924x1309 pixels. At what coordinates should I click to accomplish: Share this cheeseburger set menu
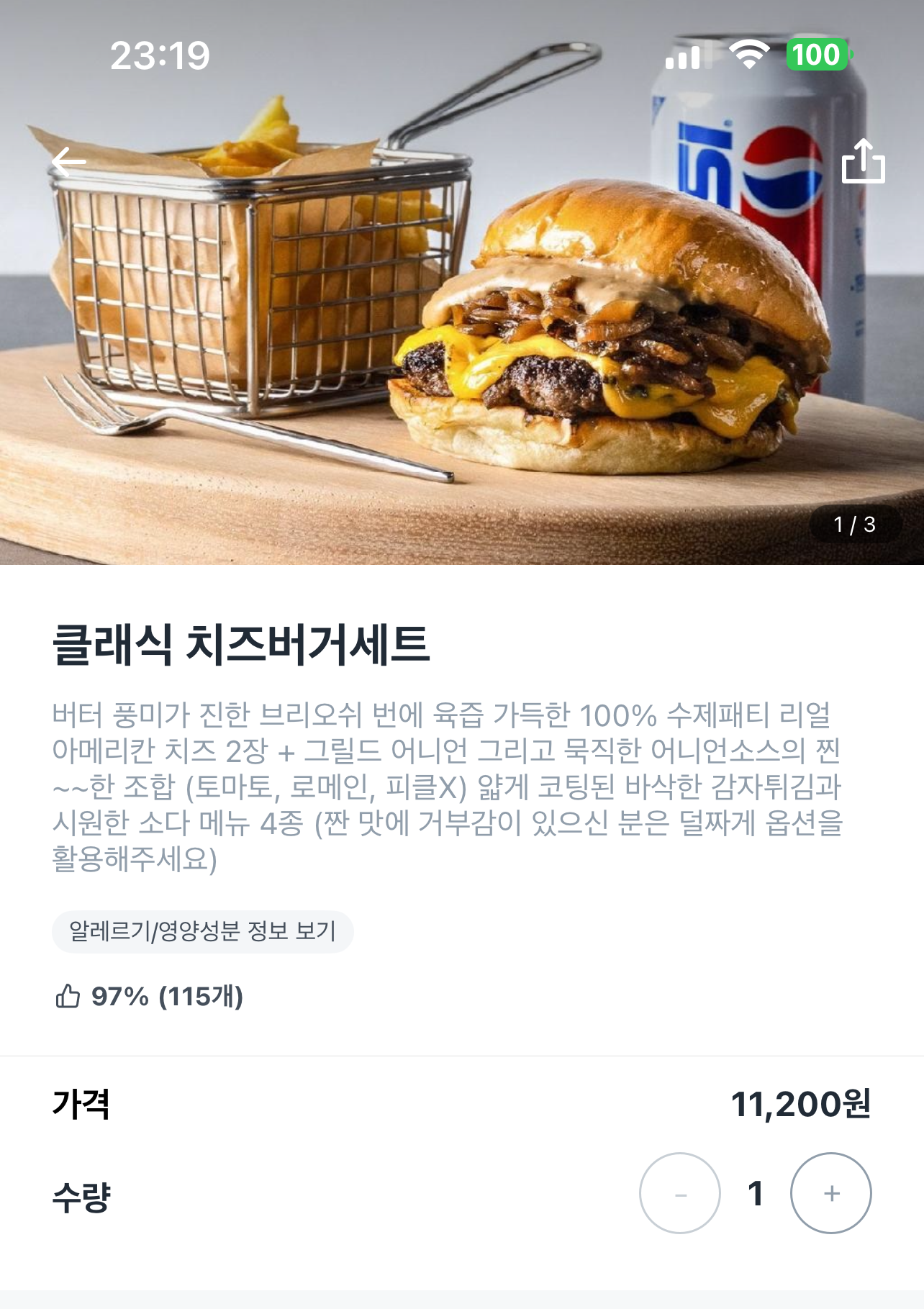click(x=863, y=161)
